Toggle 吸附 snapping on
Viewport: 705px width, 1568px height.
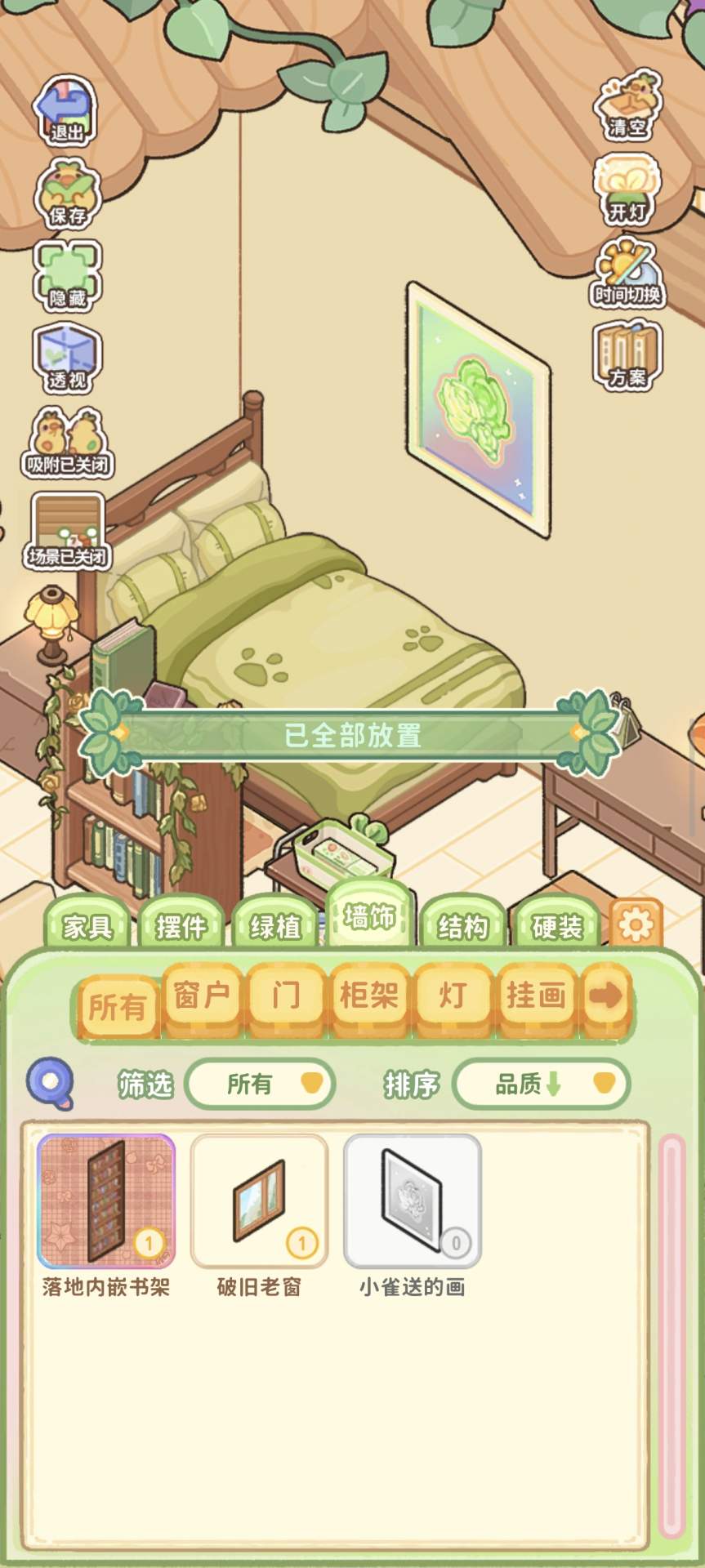click(67, 443)
